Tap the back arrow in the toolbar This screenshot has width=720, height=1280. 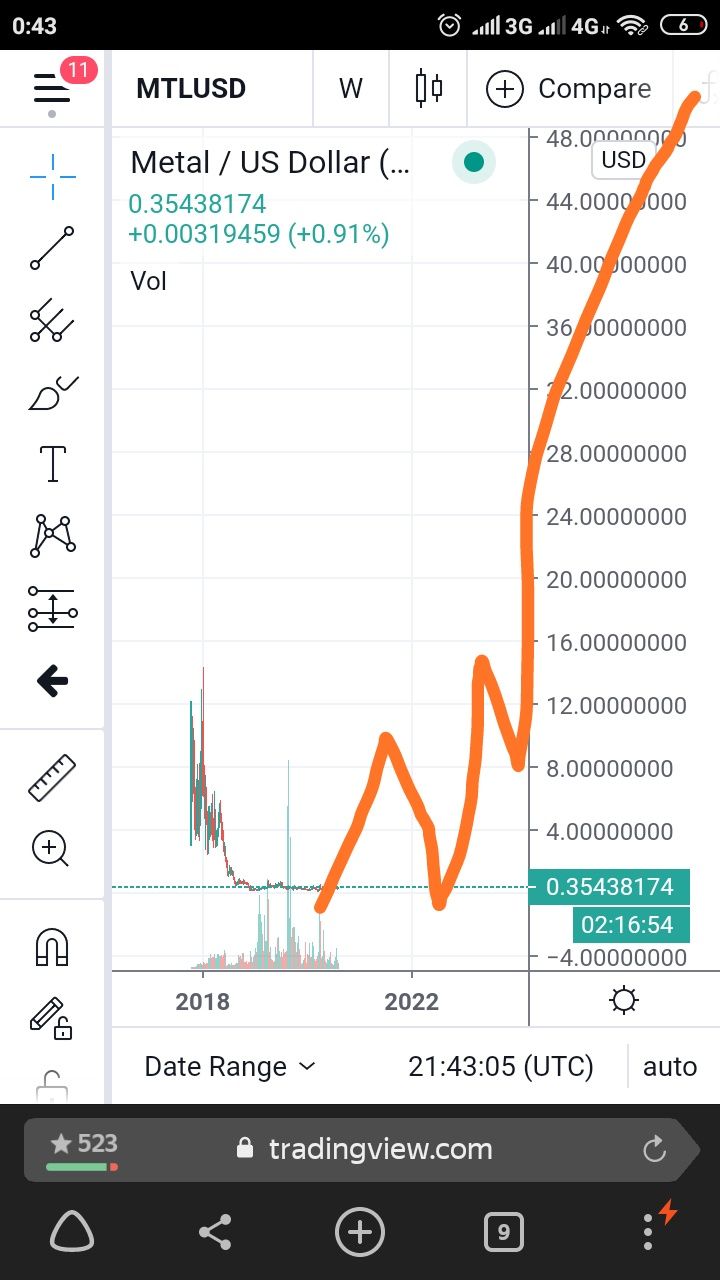52,682
